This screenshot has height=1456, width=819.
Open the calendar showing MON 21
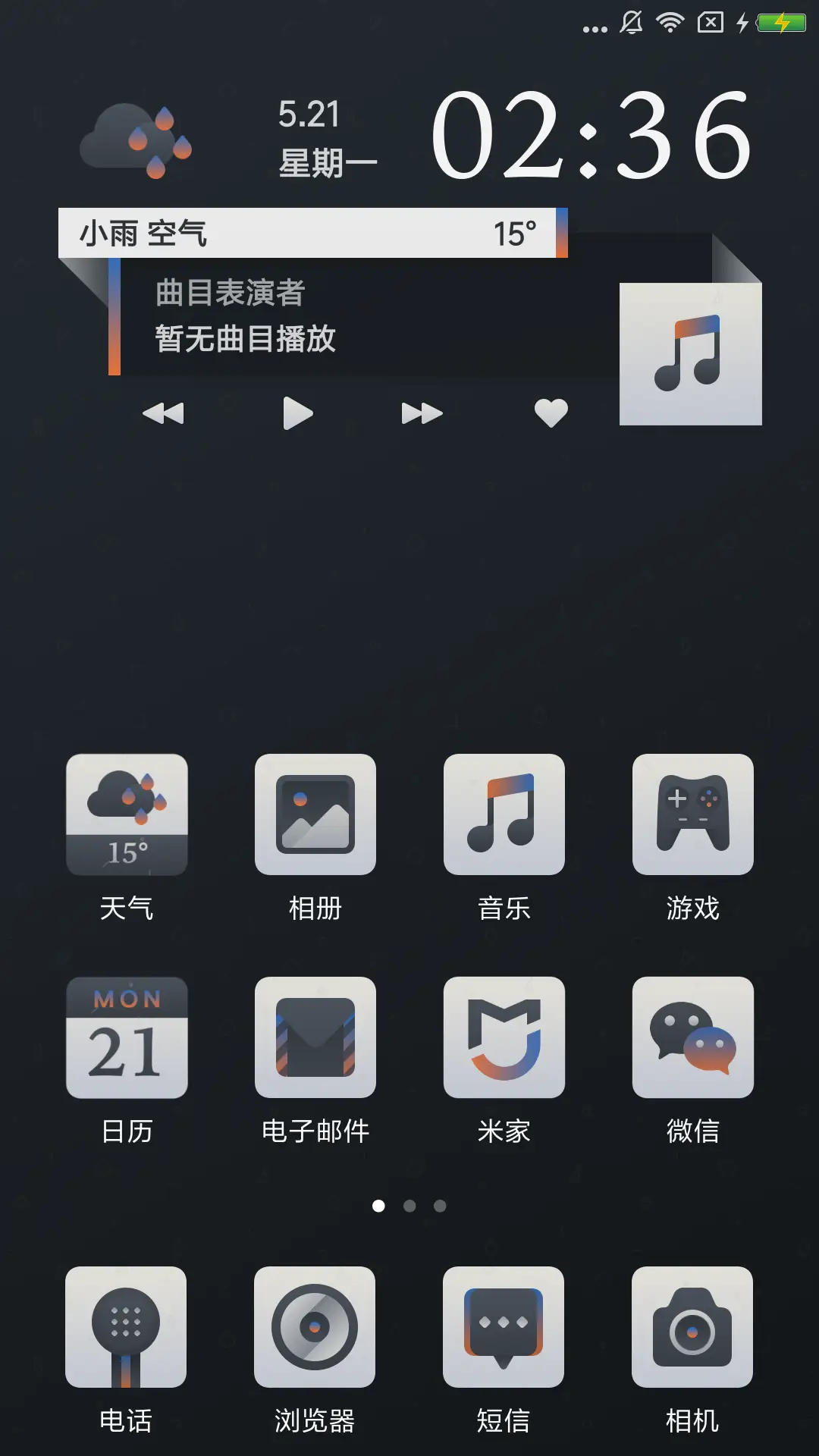127,1039
